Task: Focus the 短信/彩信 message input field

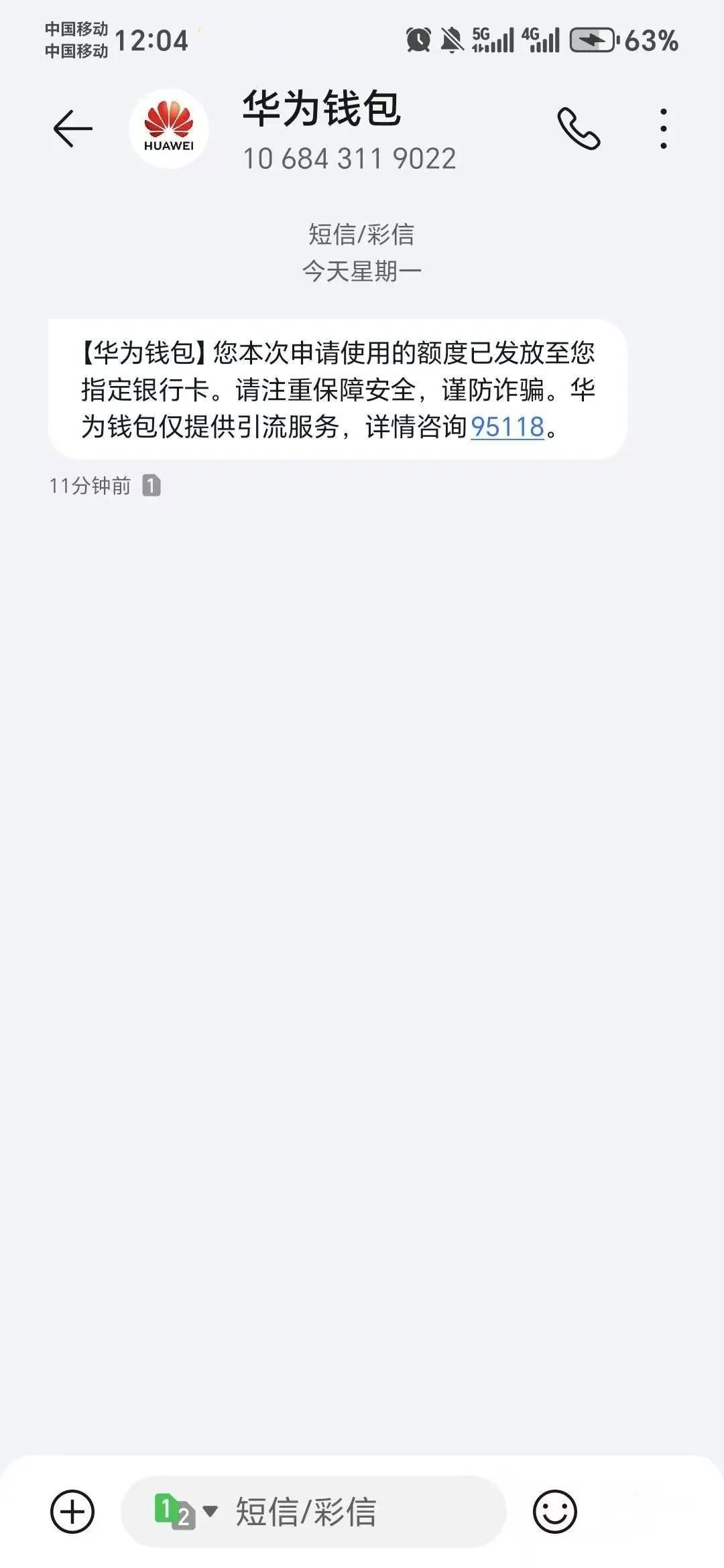Action: (x=313, y=1511)
